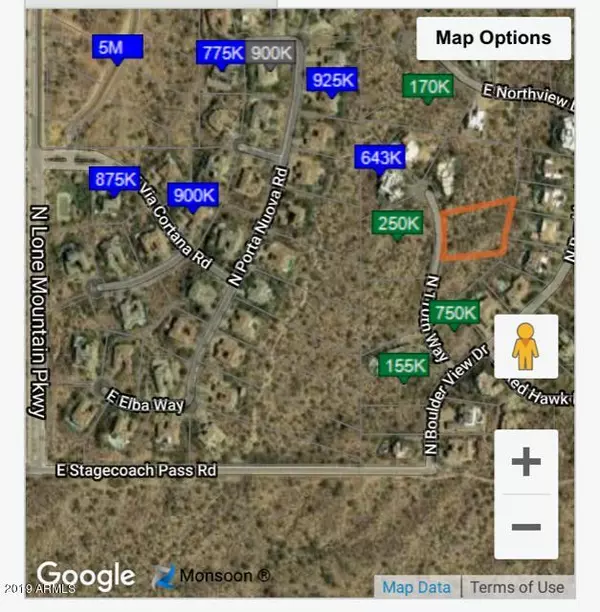View the Terms of Use link
Viewport: 600px width, 612px height.
(x=517, y=587)
